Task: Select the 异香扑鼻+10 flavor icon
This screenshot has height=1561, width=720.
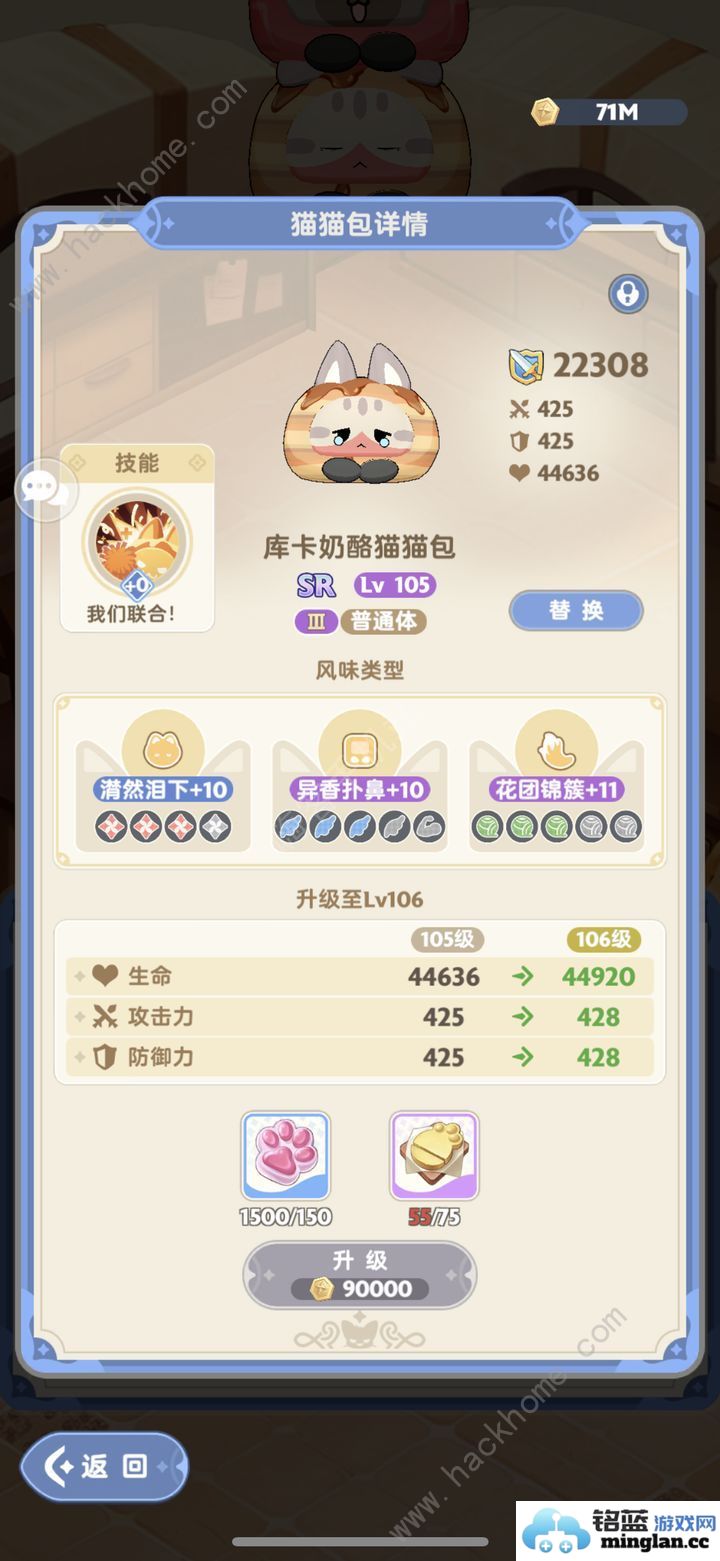Action: pyautogui.click(x=359, y=789)
